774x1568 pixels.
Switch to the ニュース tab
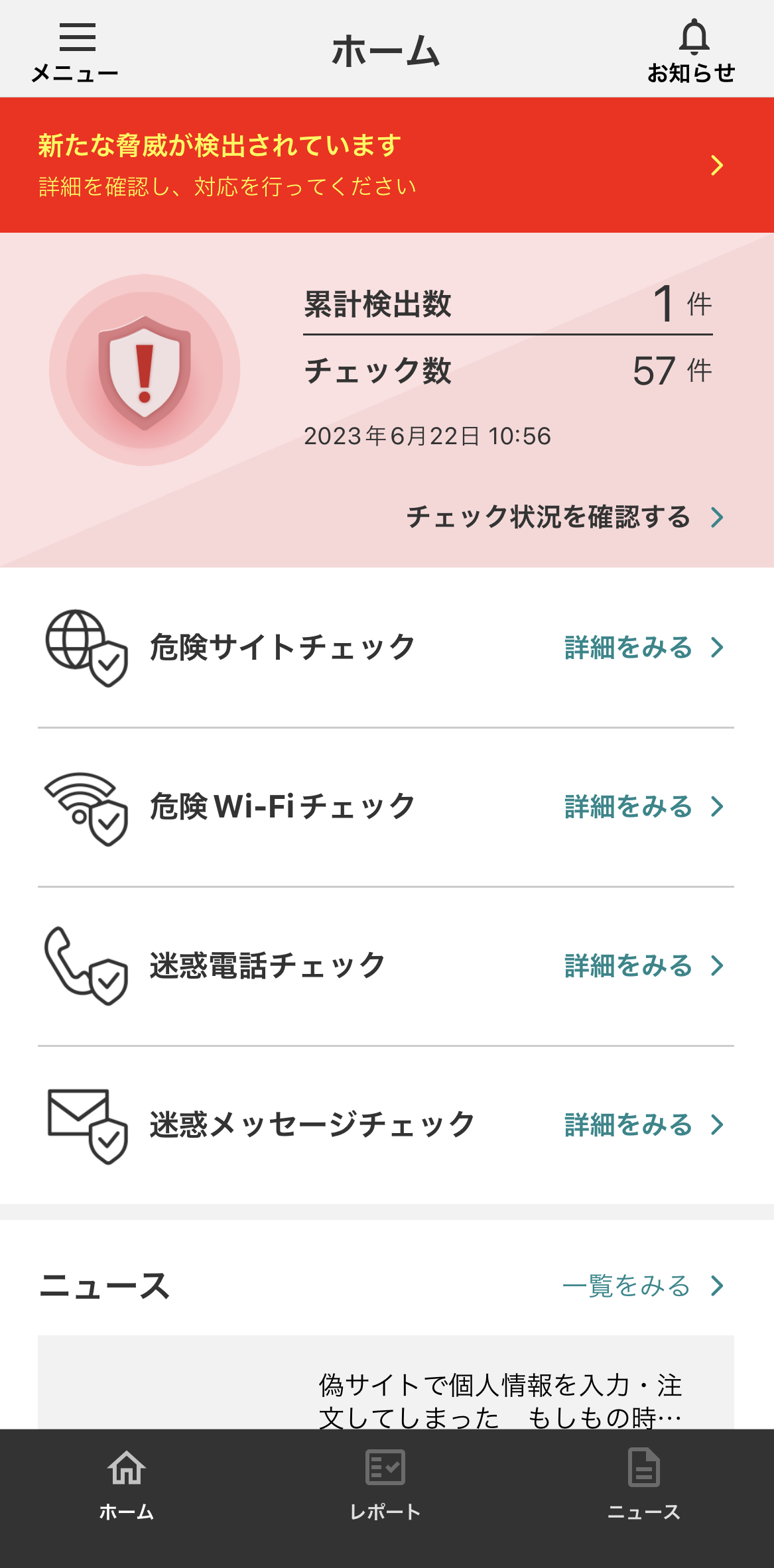[x=644, y=1486]
